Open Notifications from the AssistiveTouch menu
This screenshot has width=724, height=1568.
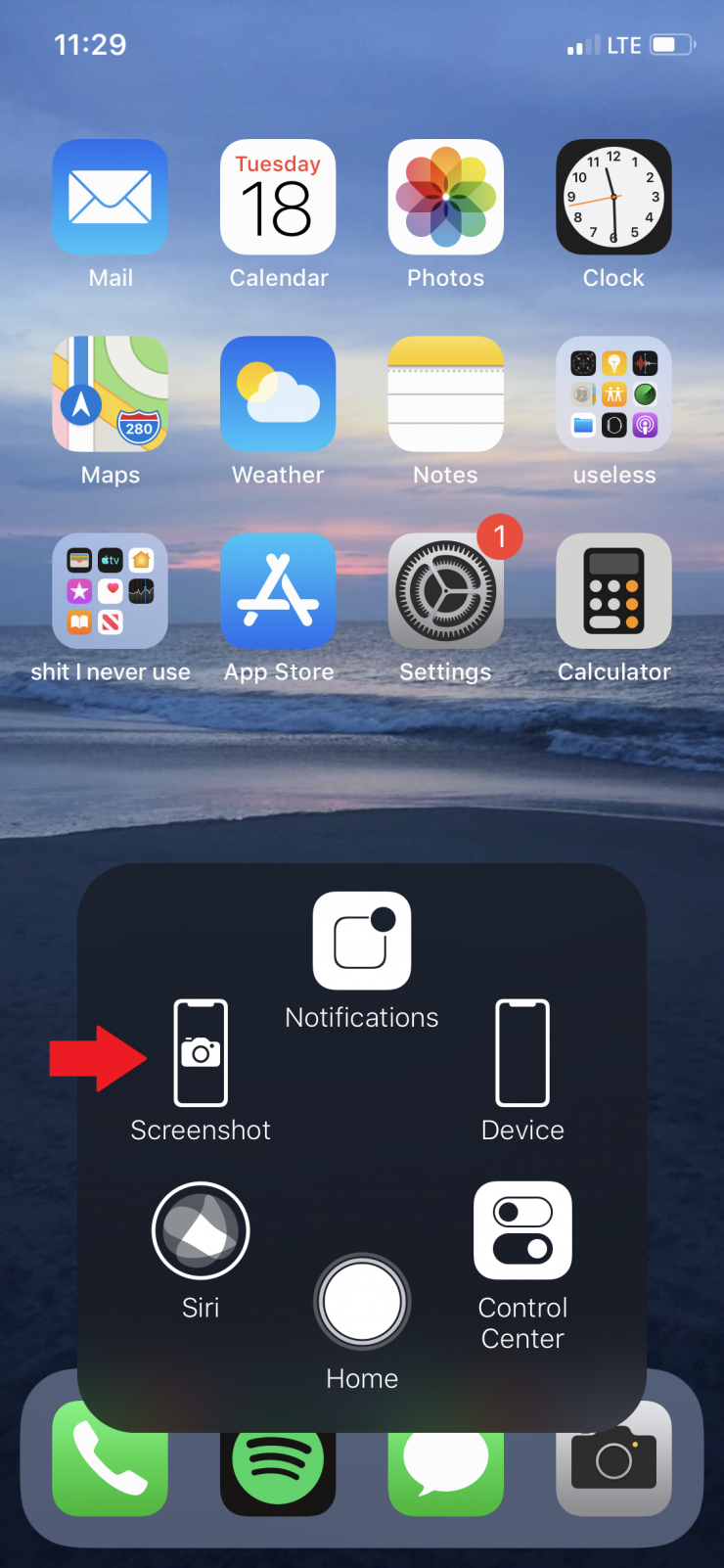pos(362,940)
